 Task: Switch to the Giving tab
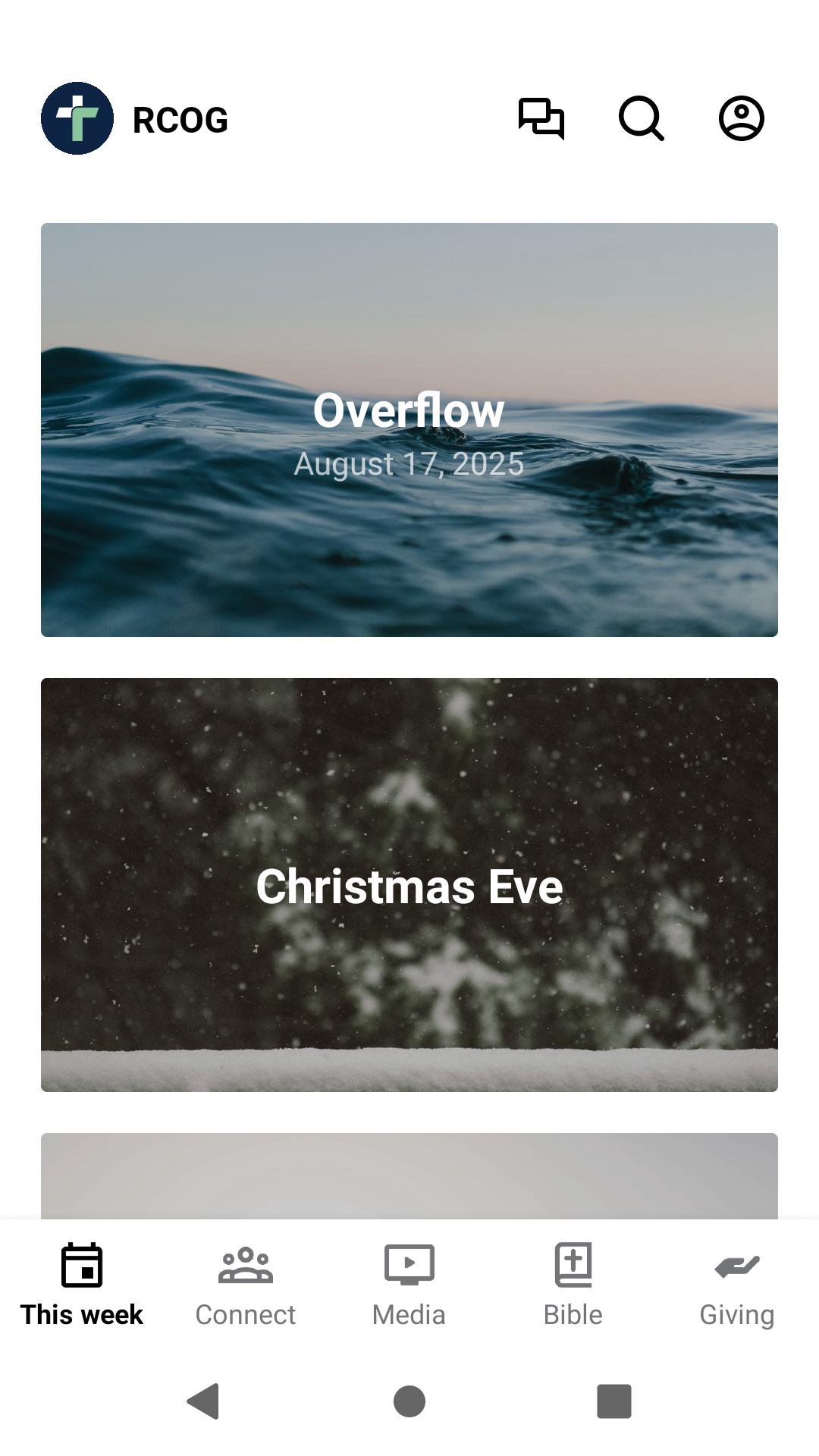pos(736,1285)
